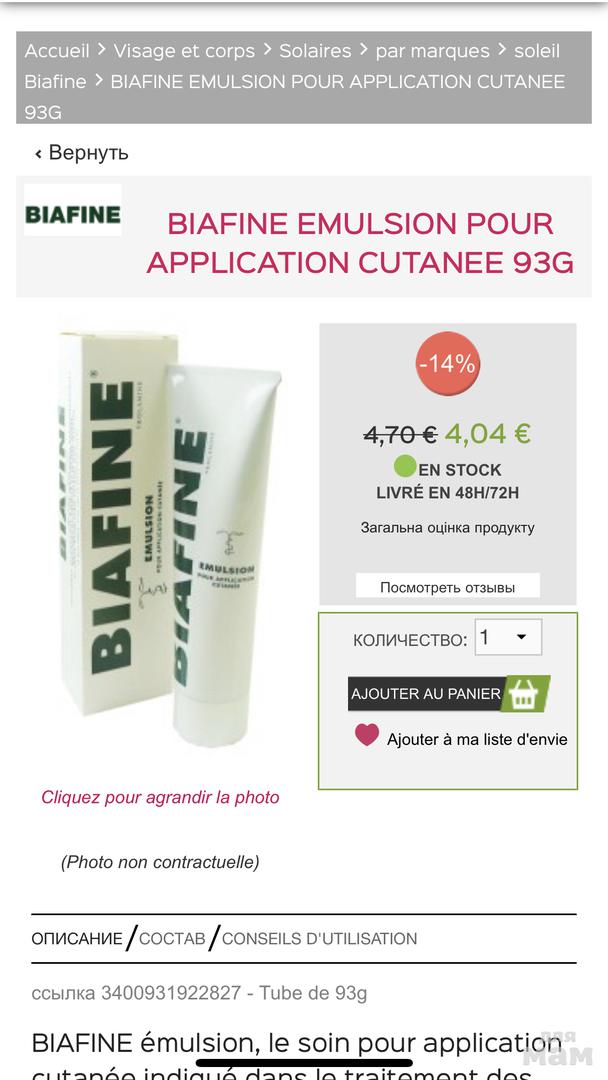Image resolution: width=608 pixels, height=1080 pixels.
Task: Open the Solaires breadcrumb
Action: point(315,51)
